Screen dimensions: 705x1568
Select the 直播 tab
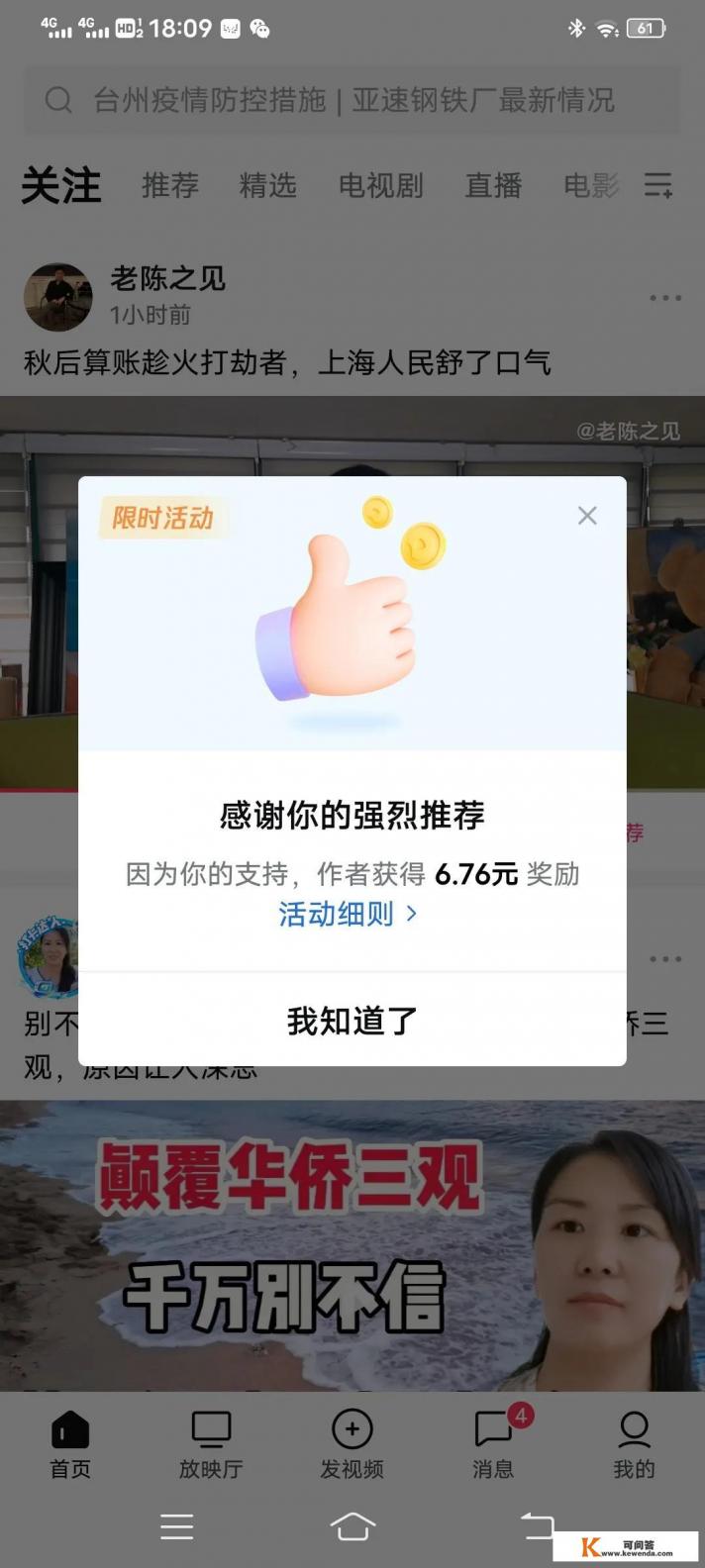(493, 185)
